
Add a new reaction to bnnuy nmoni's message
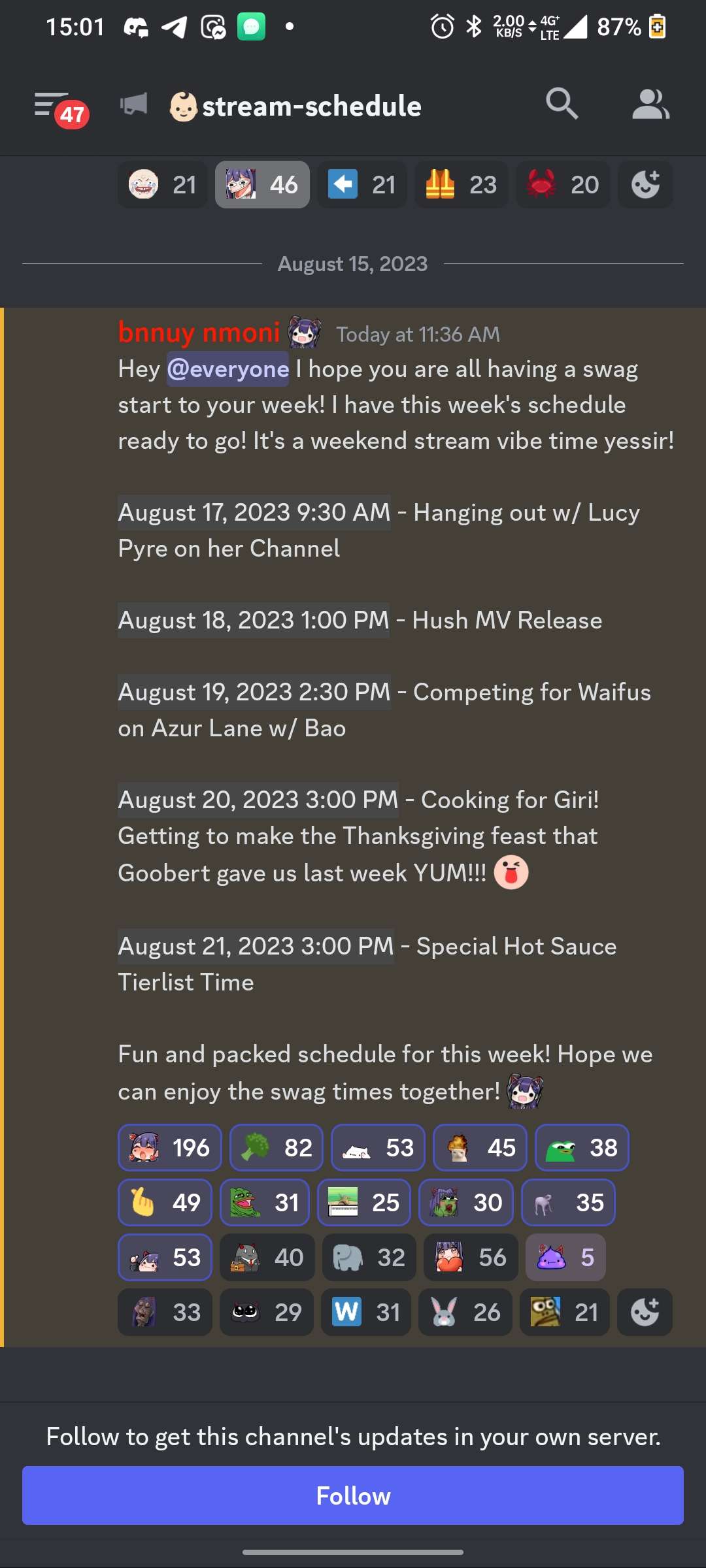point(645,1313)
